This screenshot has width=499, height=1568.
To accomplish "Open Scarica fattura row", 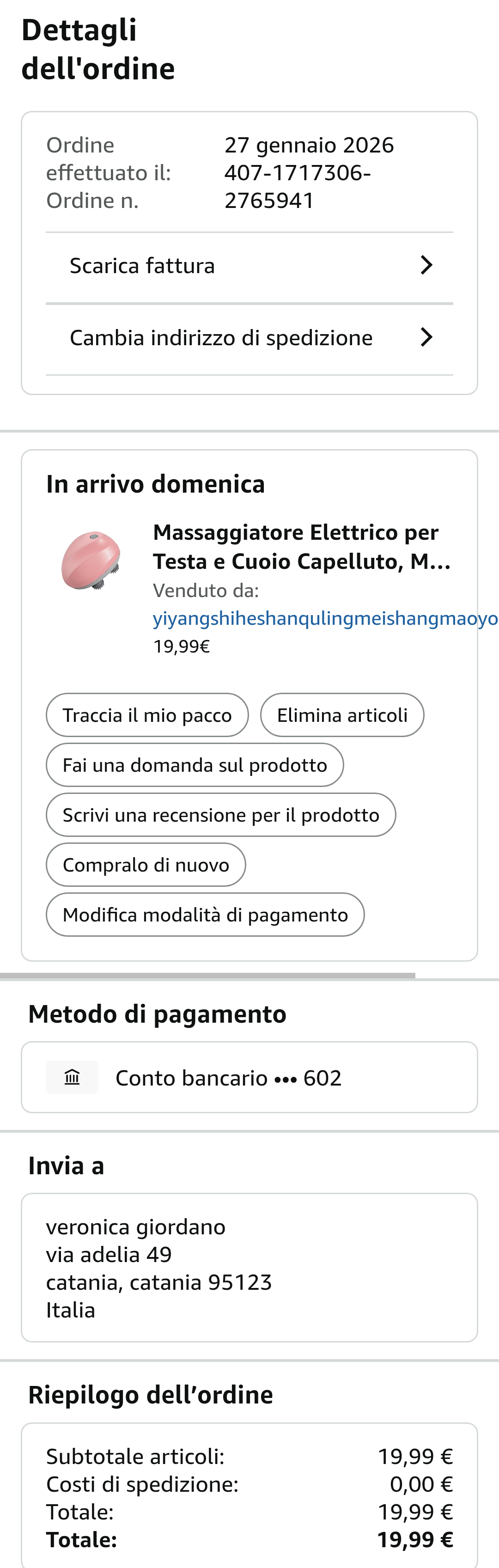I will [x=249, y=266].
